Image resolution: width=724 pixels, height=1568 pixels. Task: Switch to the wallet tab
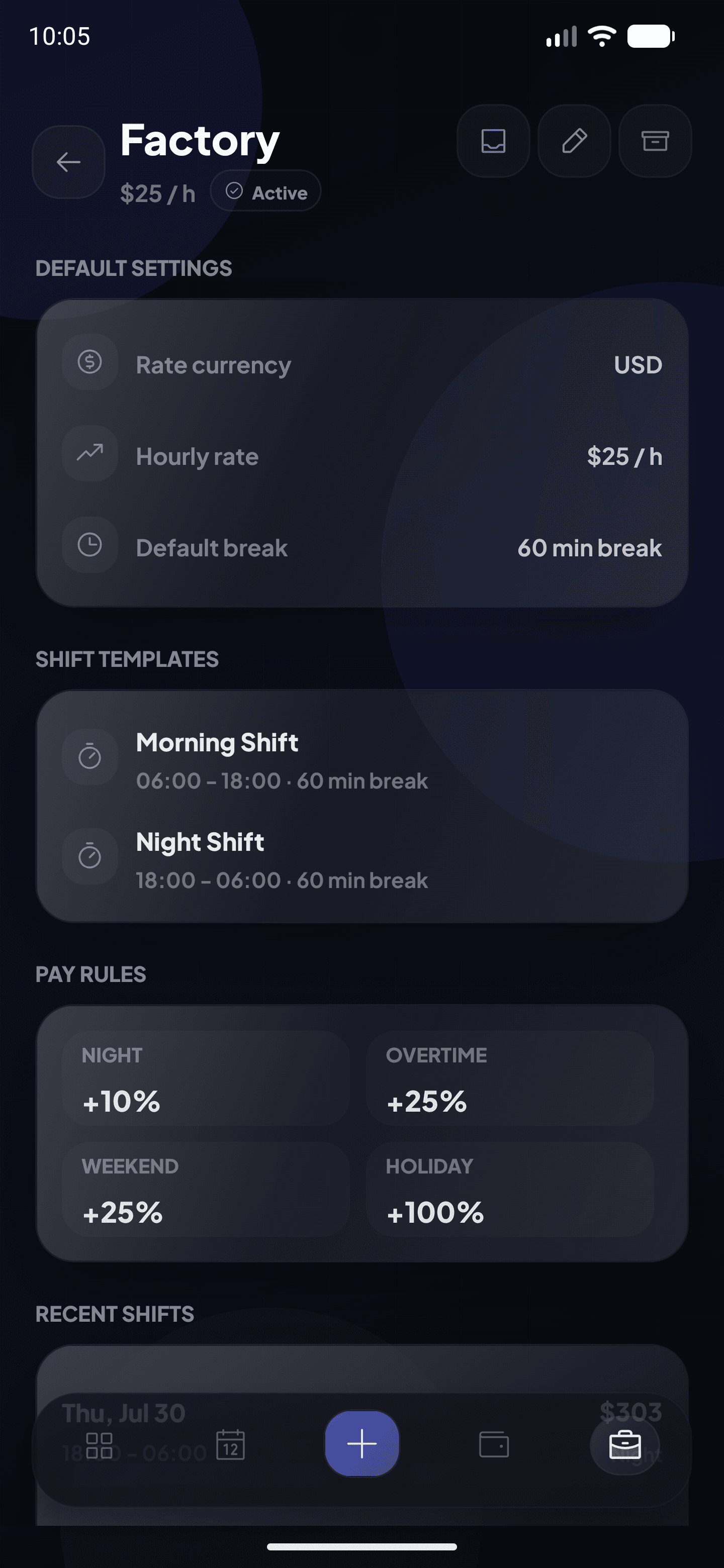pyautogui.click(x=494, y=1445)
